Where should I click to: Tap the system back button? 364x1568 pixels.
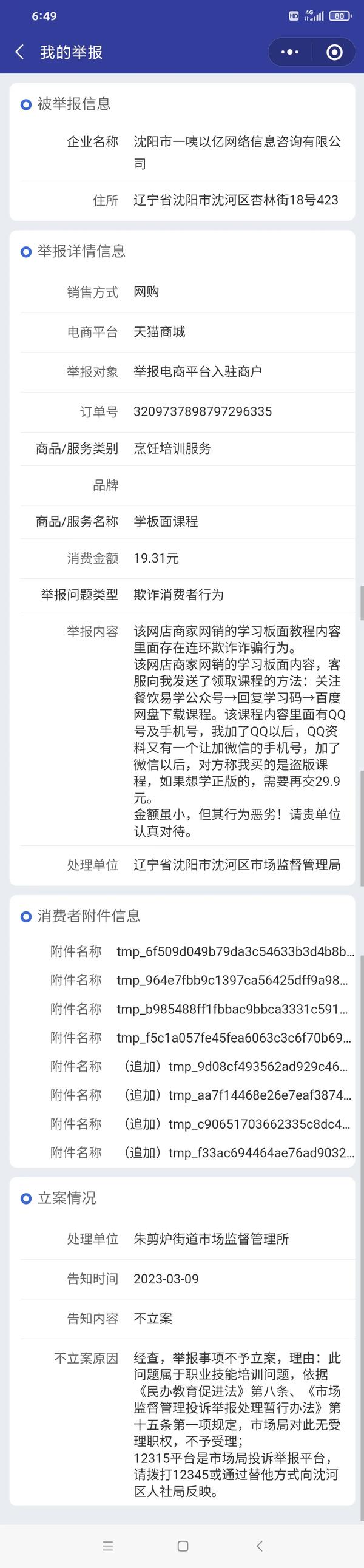pos(259,1546)
